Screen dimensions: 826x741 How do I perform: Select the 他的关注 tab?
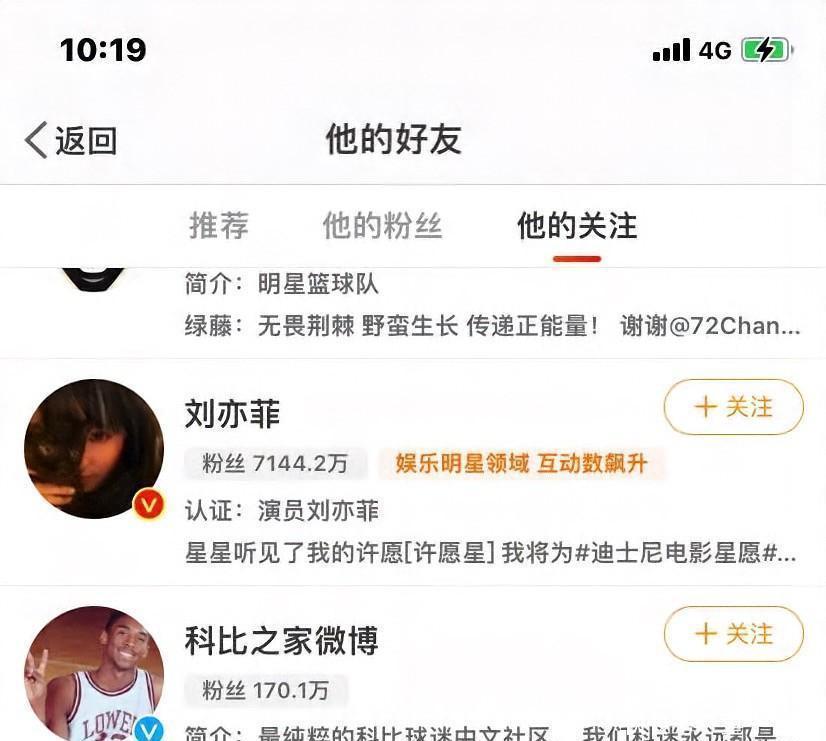(x=576, y=226)
